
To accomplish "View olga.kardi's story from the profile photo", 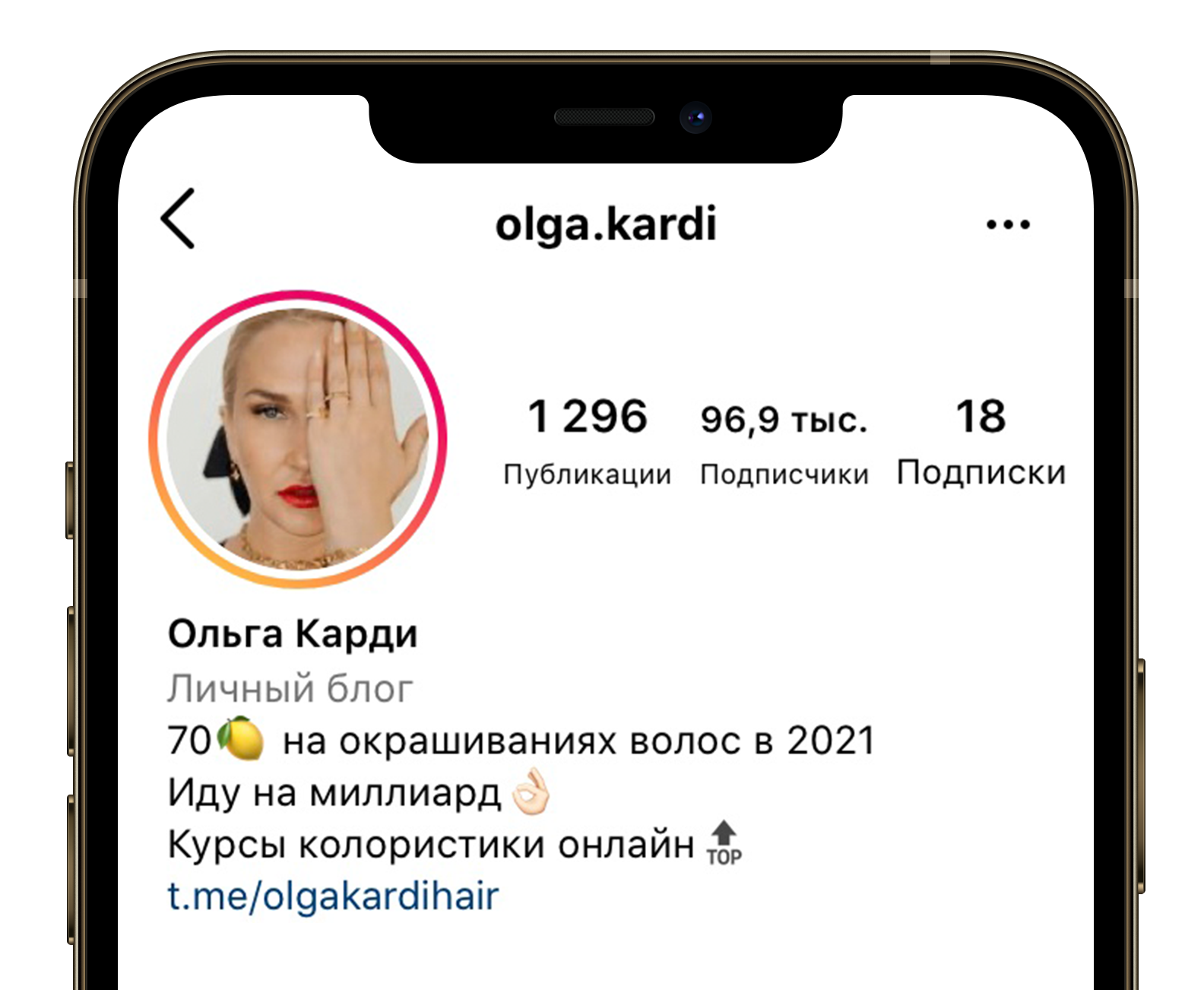I will point(298,439).
